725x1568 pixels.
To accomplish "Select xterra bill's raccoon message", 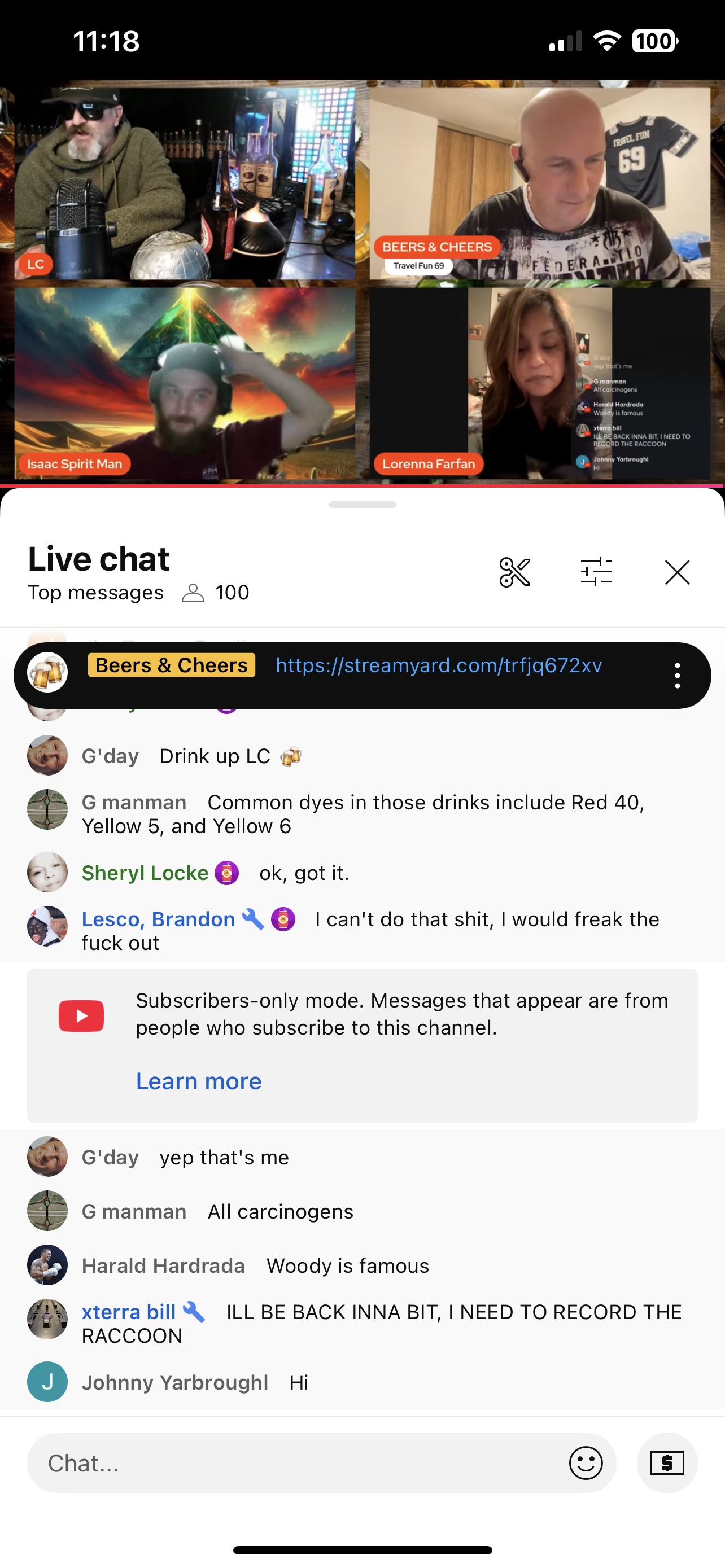I will (x=382, y=1323).
